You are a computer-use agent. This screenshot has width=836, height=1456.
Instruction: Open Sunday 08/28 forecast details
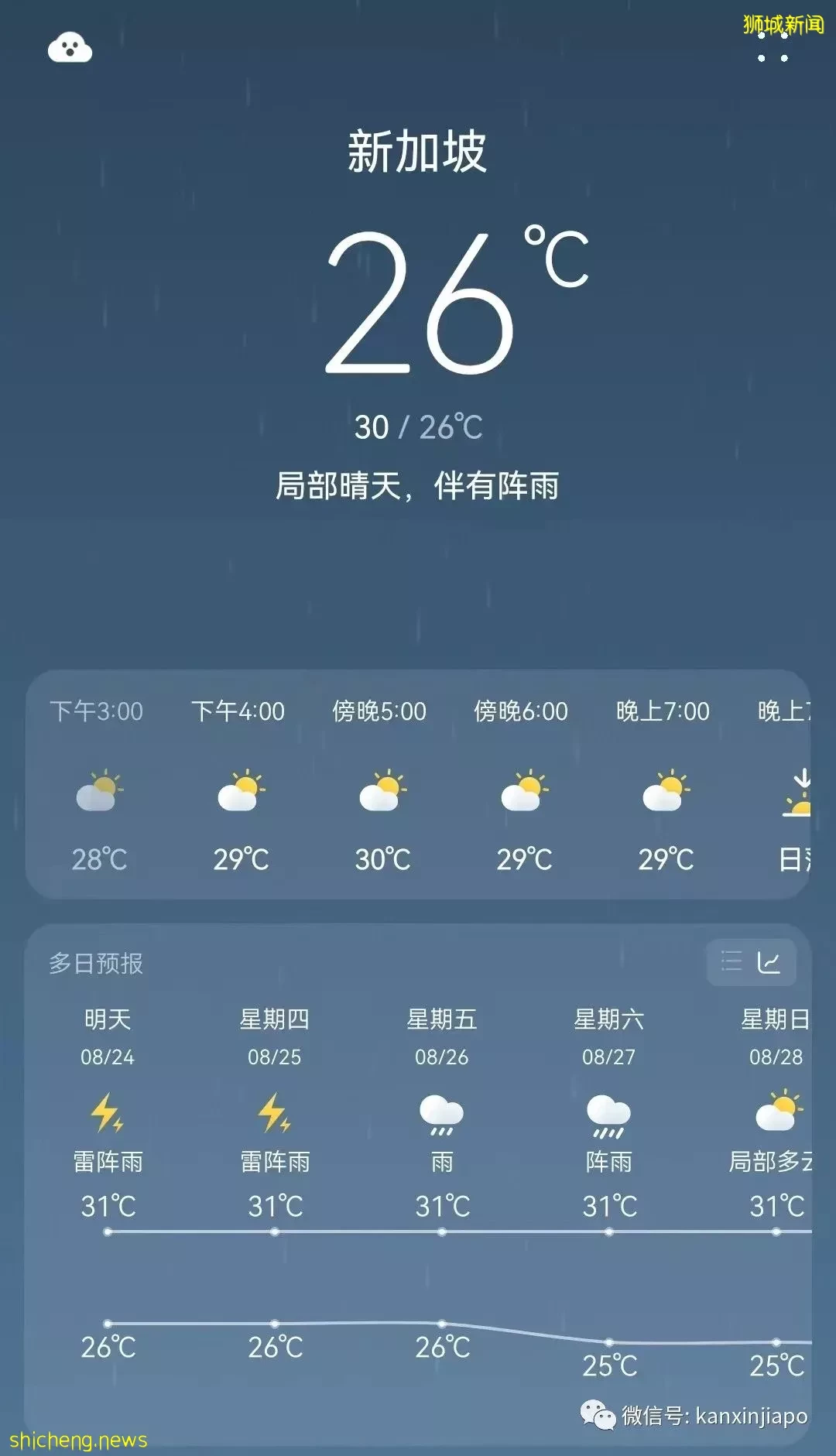click(776, 1115)
